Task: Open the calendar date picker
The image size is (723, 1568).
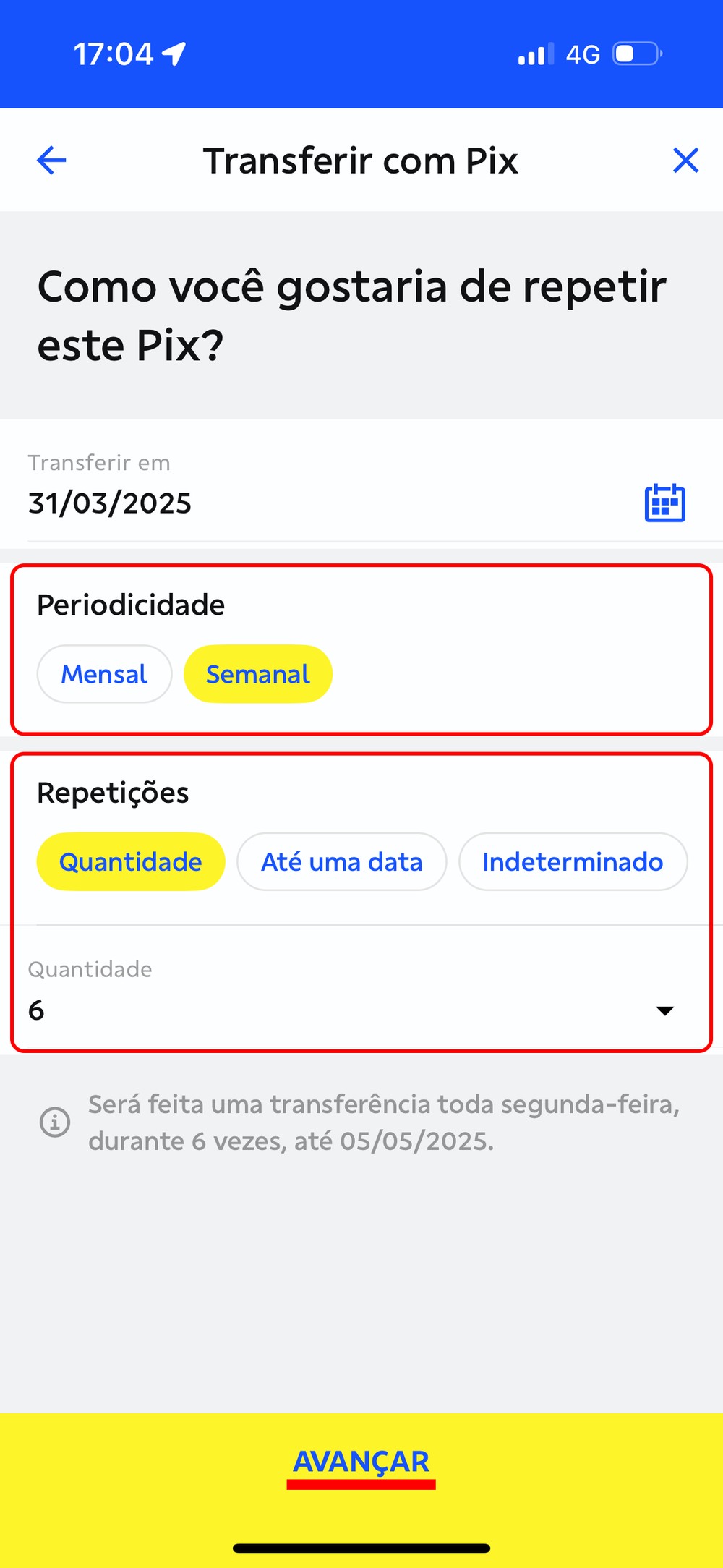Action: [x=664, y=503]
